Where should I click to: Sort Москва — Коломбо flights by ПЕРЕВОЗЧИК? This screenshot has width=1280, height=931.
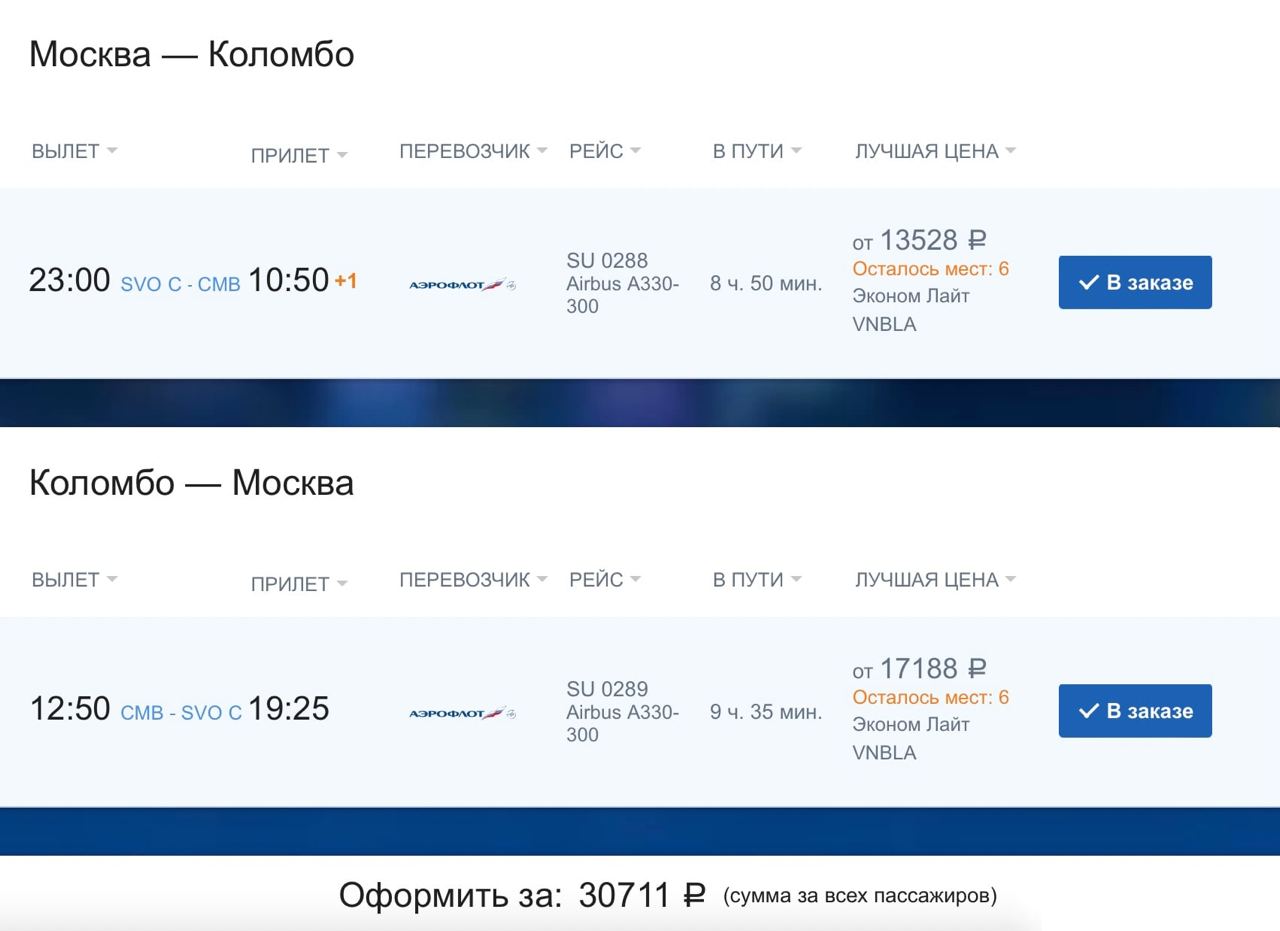click(473, 151)
